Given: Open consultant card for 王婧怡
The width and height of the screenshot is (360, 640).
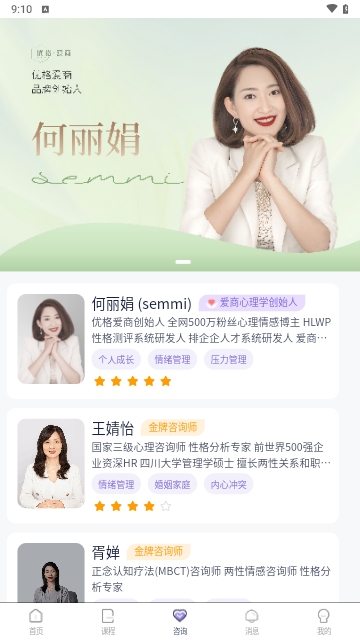Looking at the screenshot, I should click(173, 465).
